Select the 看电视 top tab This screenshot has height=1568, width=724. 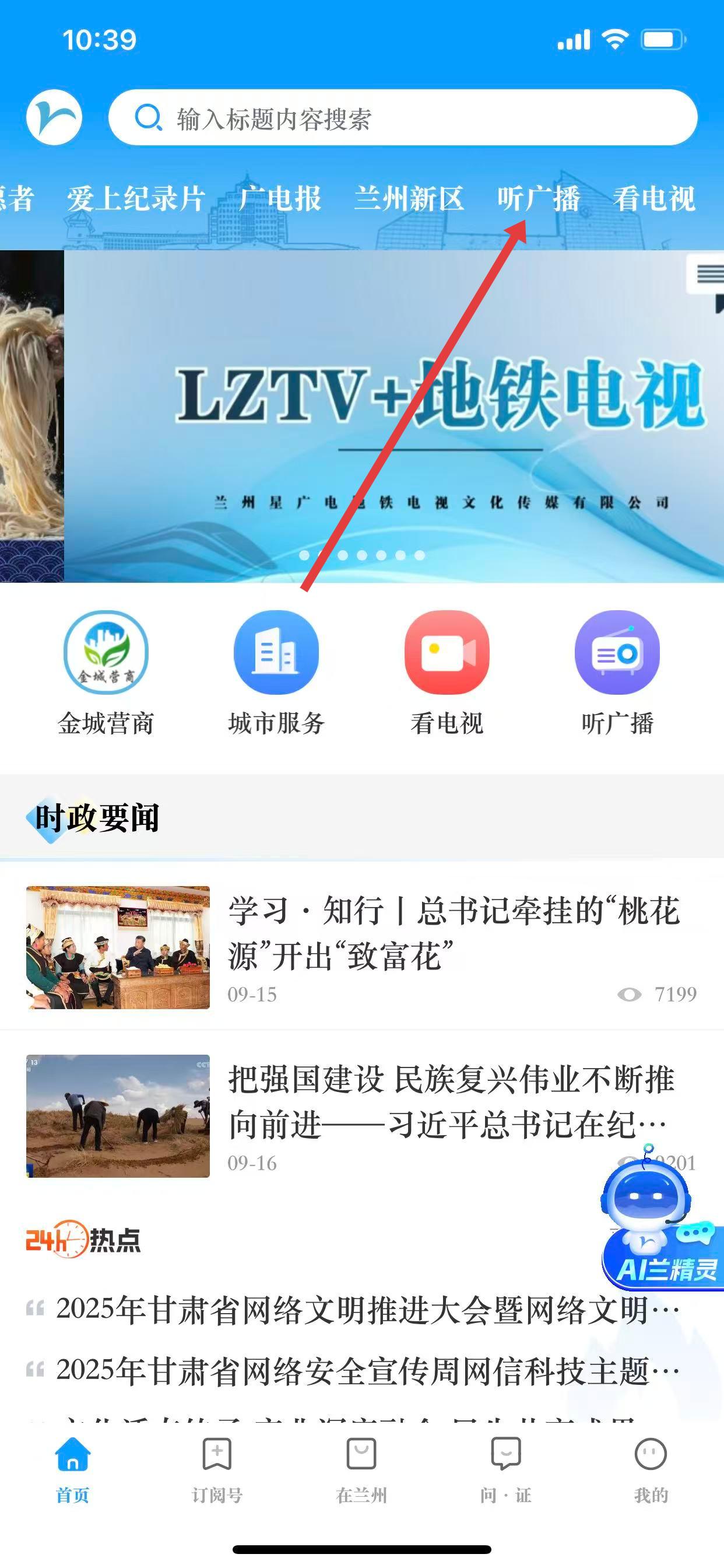(x=654, y=198)
